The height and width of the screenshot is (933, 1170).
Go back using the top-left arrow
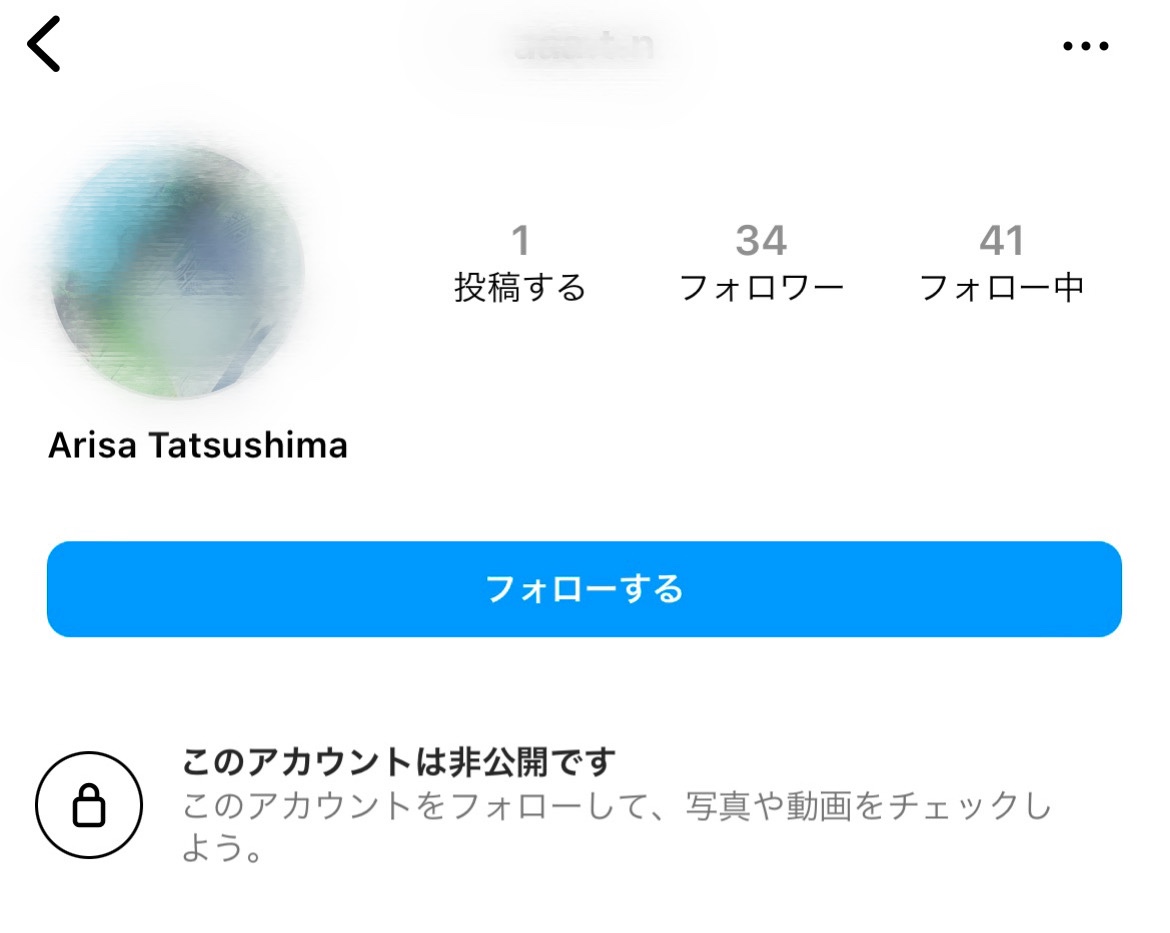coord(44,45)
